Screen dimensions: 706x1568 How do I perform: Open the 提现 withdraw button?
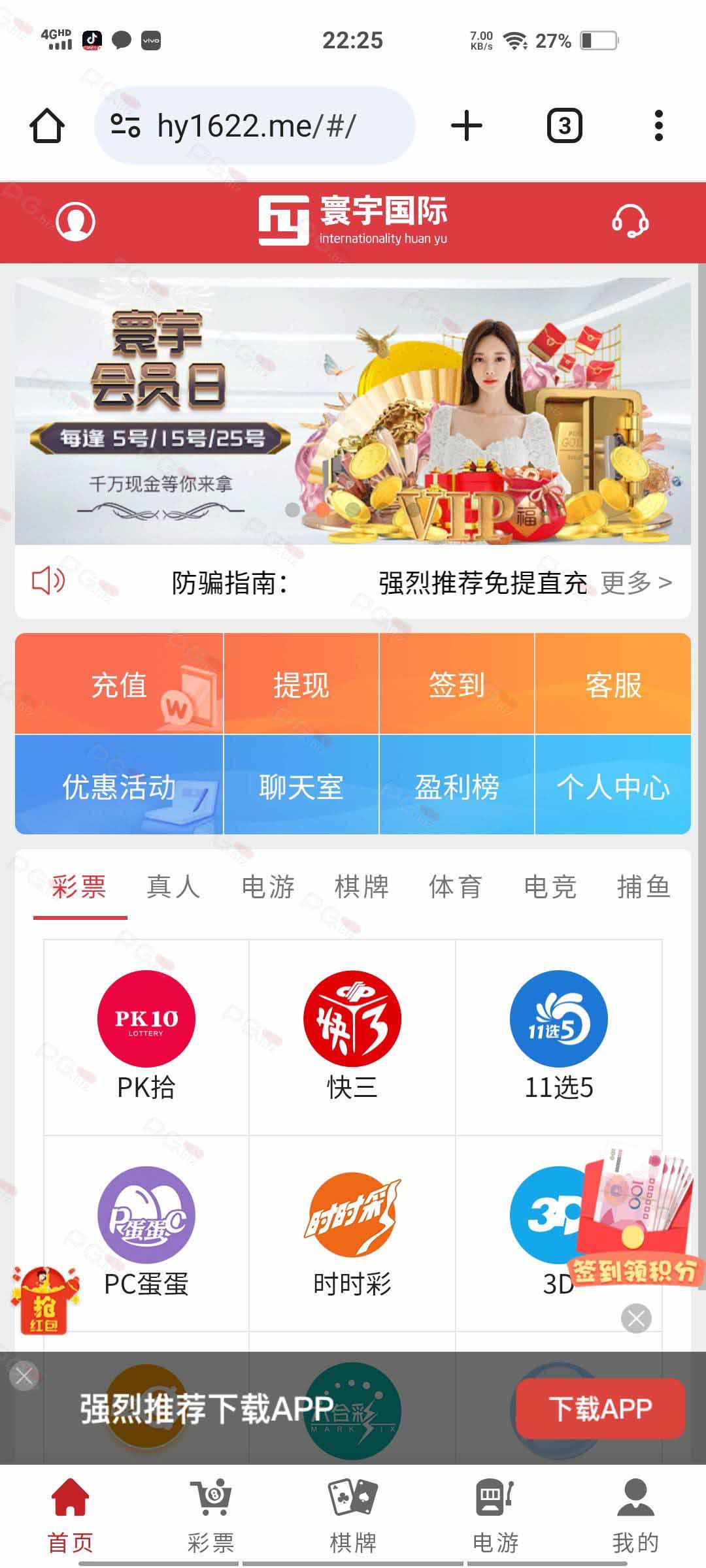(x=301, y=684)
